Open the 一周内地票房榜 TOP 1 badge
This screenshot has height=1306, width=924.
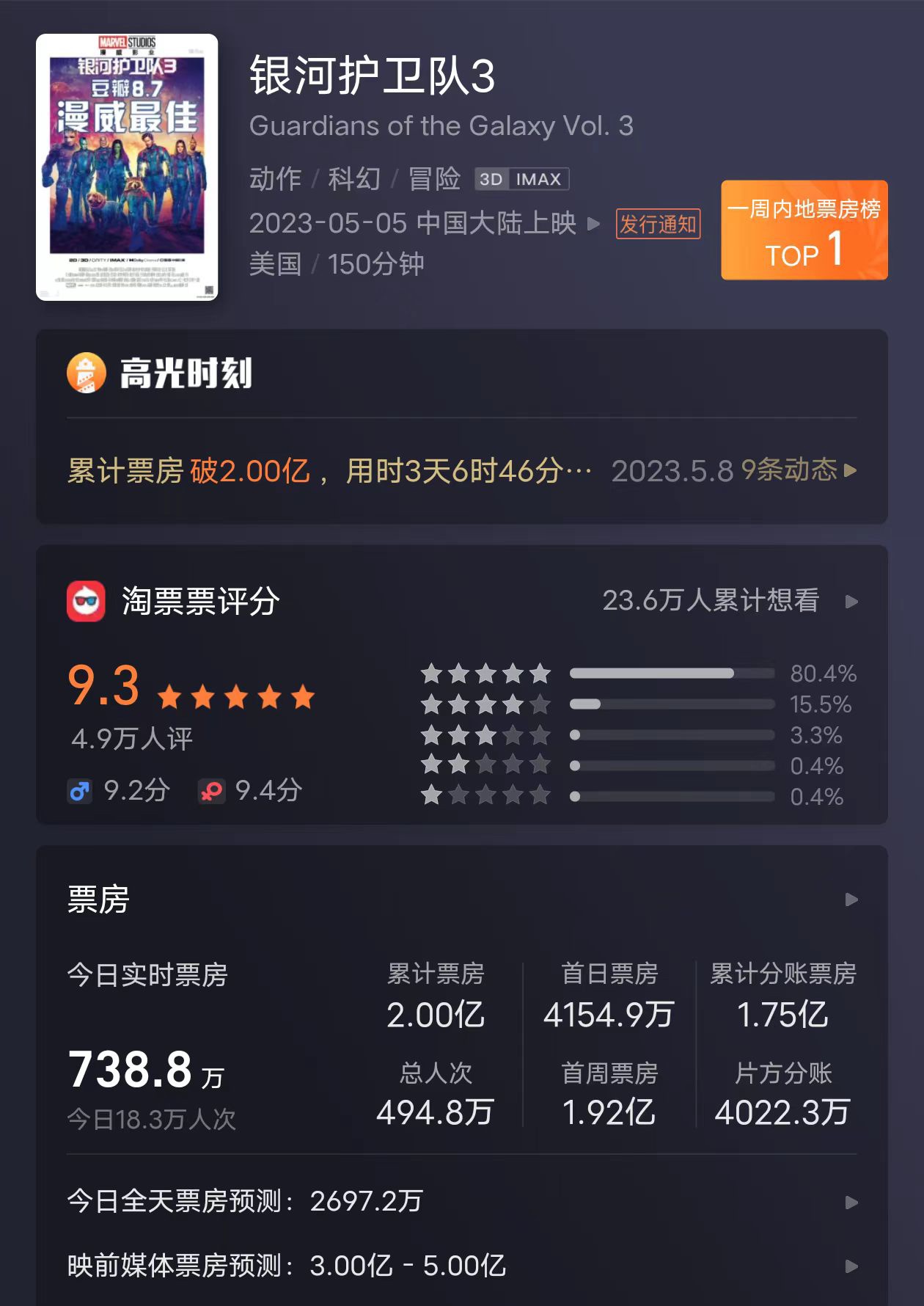point(804,230)
